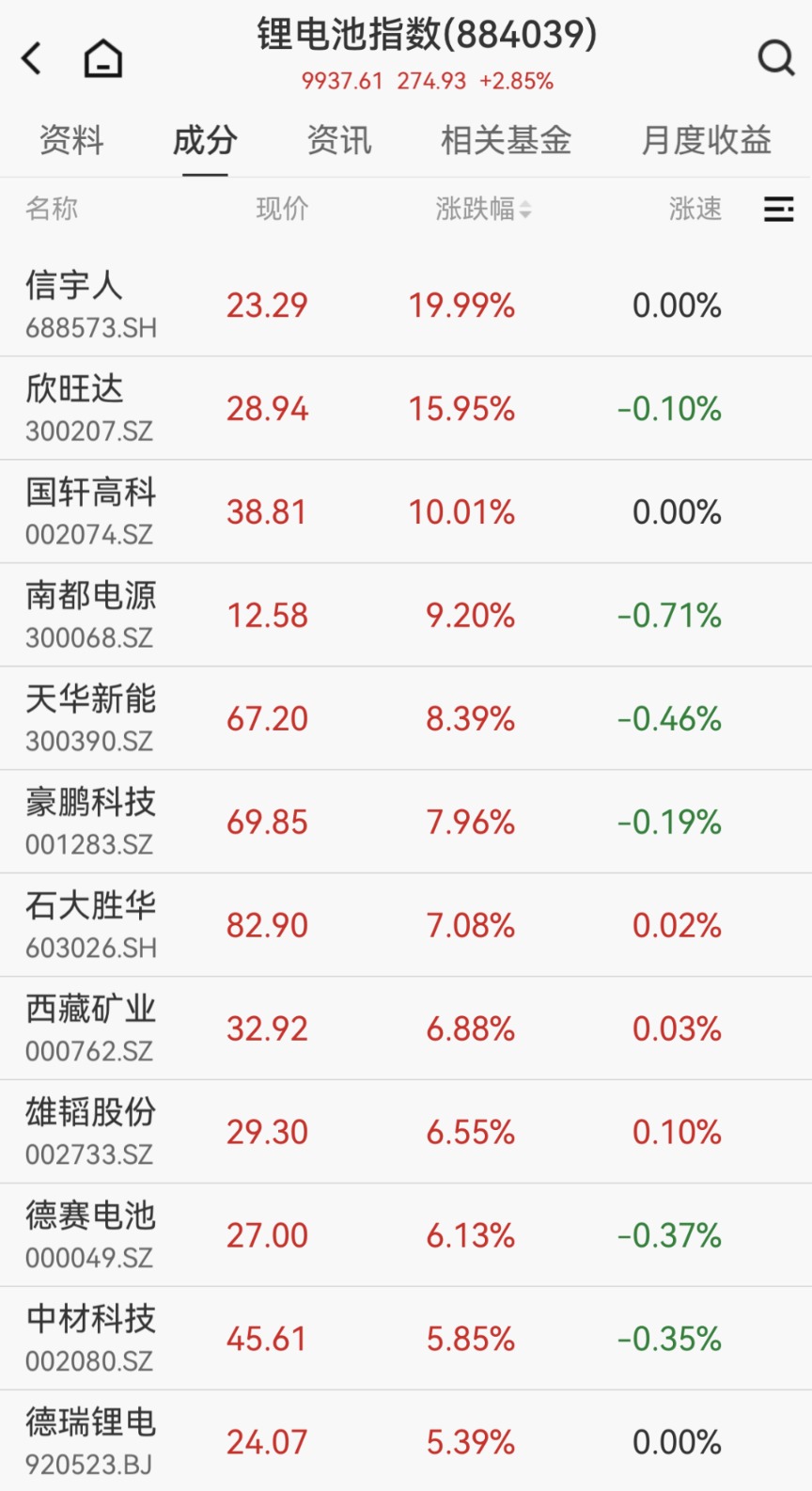The height and width of the screenshot is (1491, 812).
Task: Click the 涨速 column header
Action: click(695, 209)
